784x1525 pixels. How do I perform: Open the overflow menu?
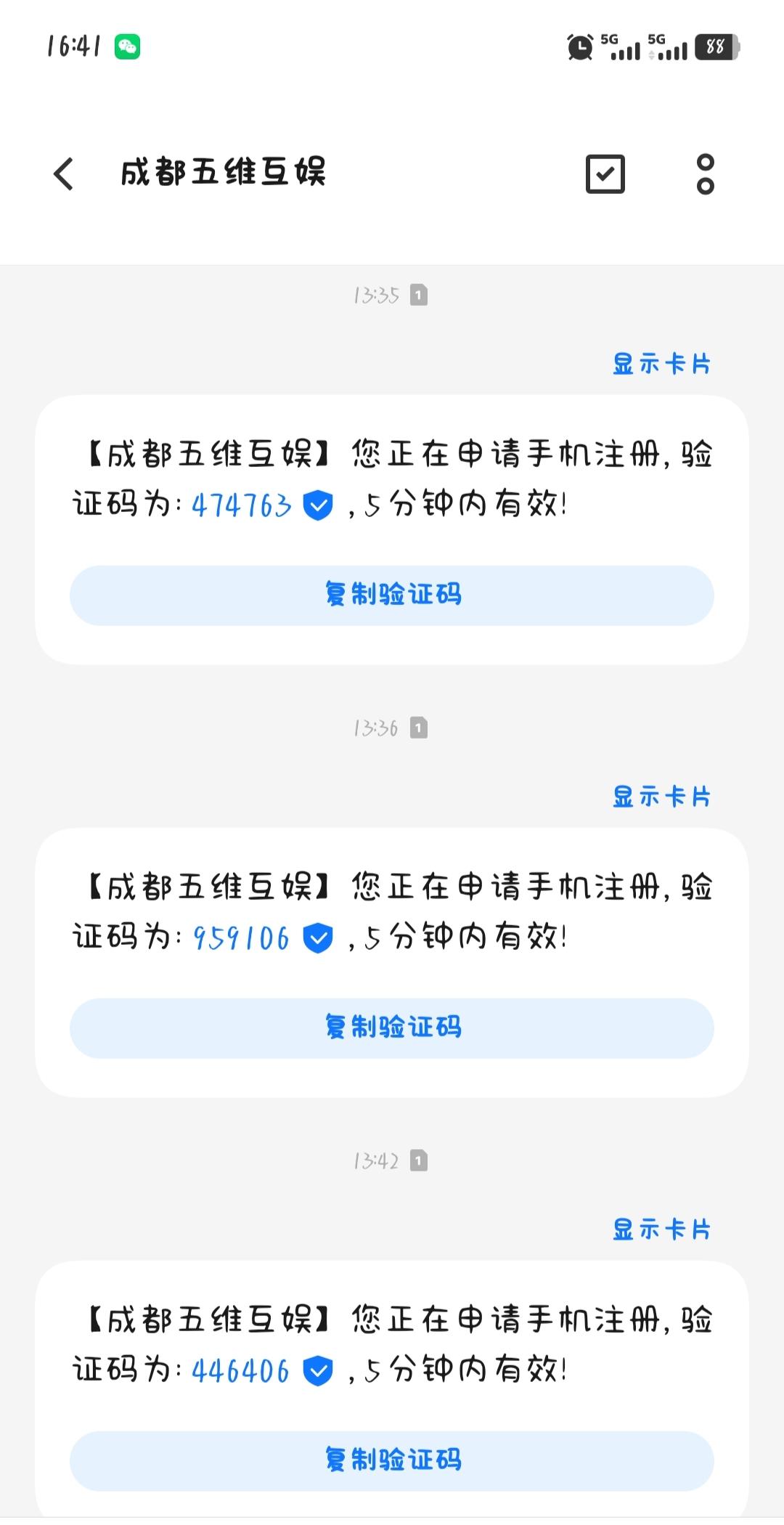point(705,174)
